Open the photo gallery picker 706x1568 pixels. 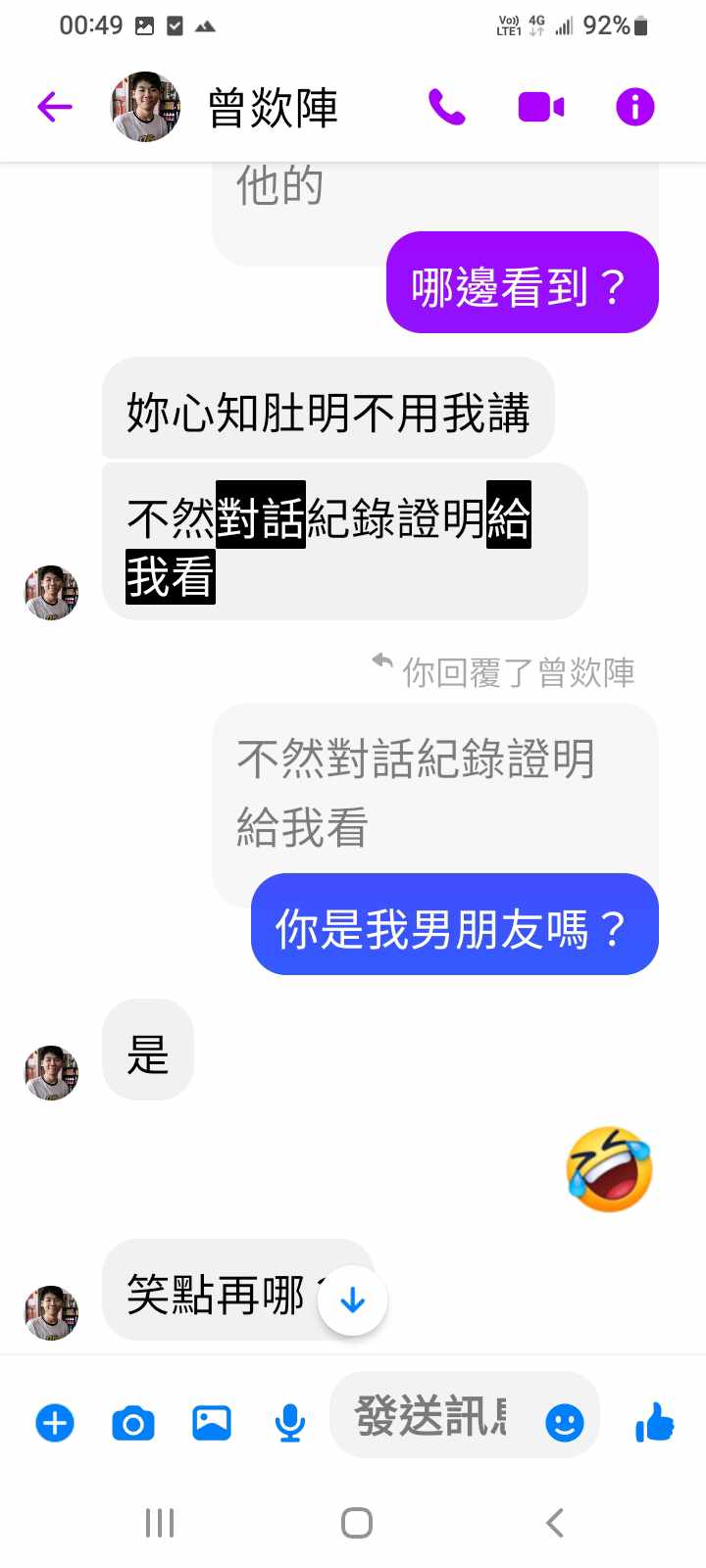tap(212, 1423)
